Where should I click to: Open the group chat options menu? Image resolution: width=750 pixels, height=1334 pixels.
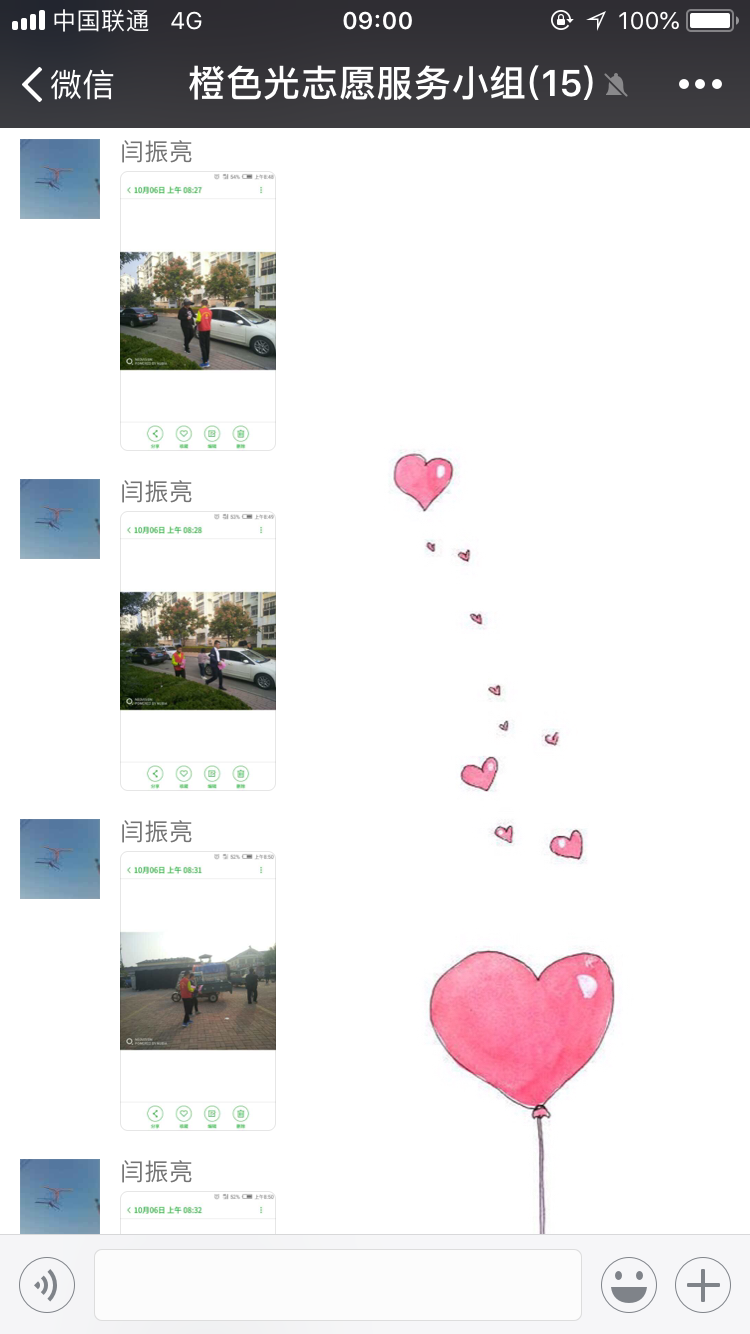700,84
